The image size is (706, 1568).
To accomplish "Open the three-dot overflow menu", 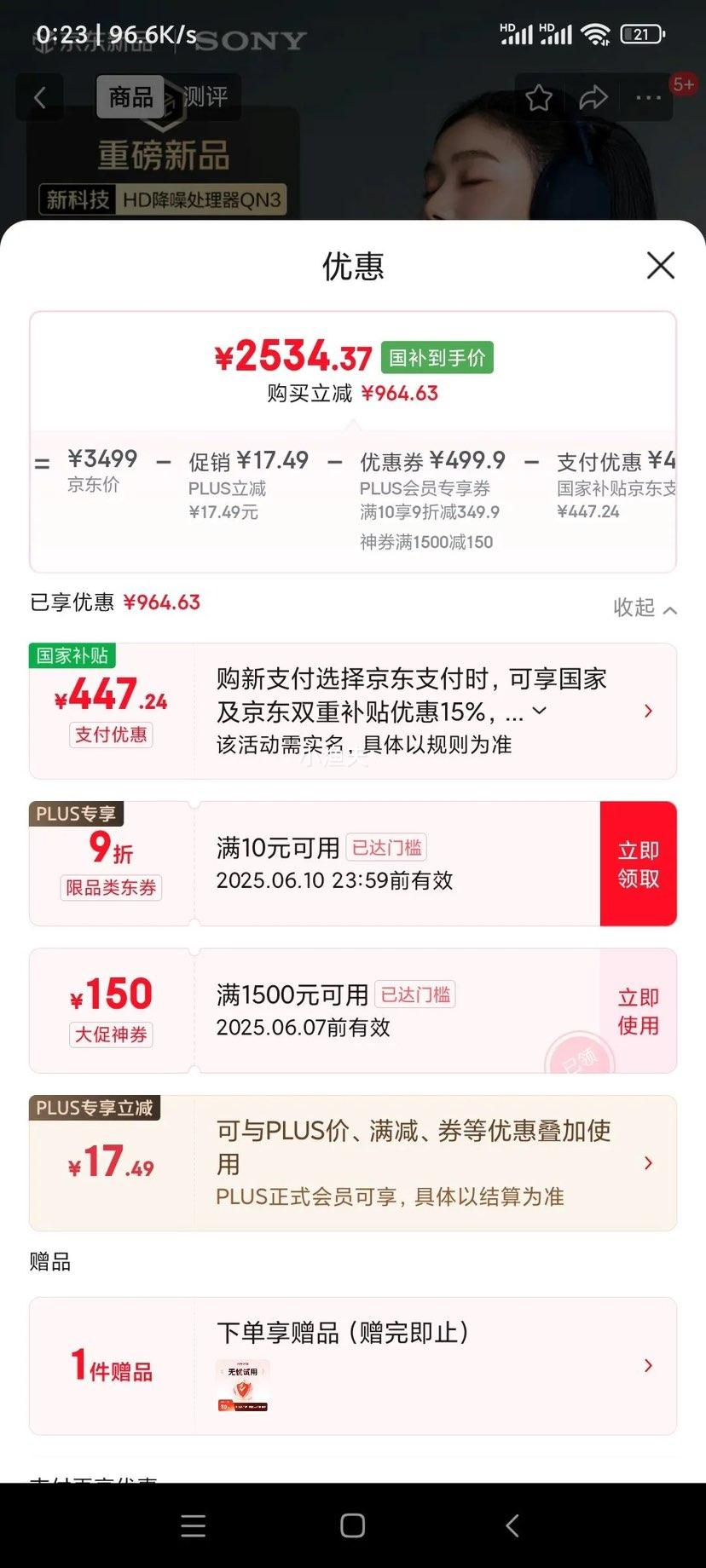I will [x=649, y=98].
